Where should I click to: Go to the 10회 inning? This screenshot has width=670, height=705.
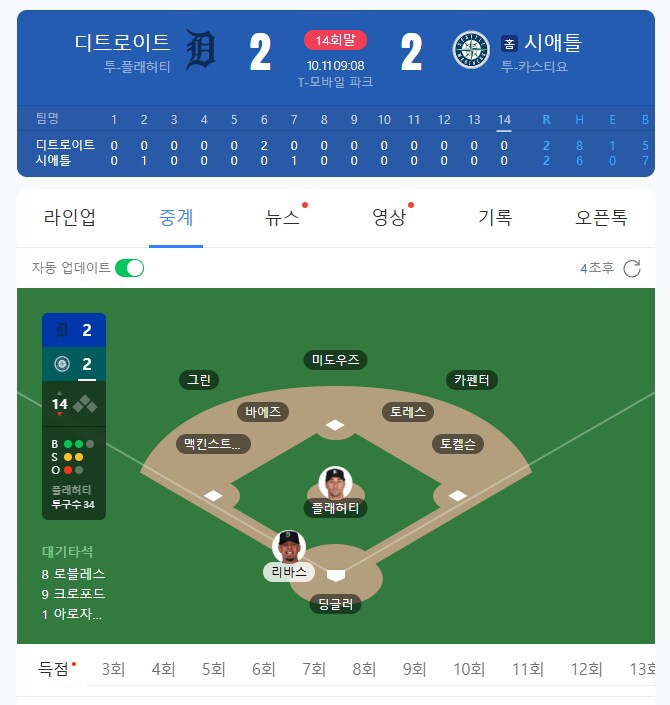pos(468,669)
